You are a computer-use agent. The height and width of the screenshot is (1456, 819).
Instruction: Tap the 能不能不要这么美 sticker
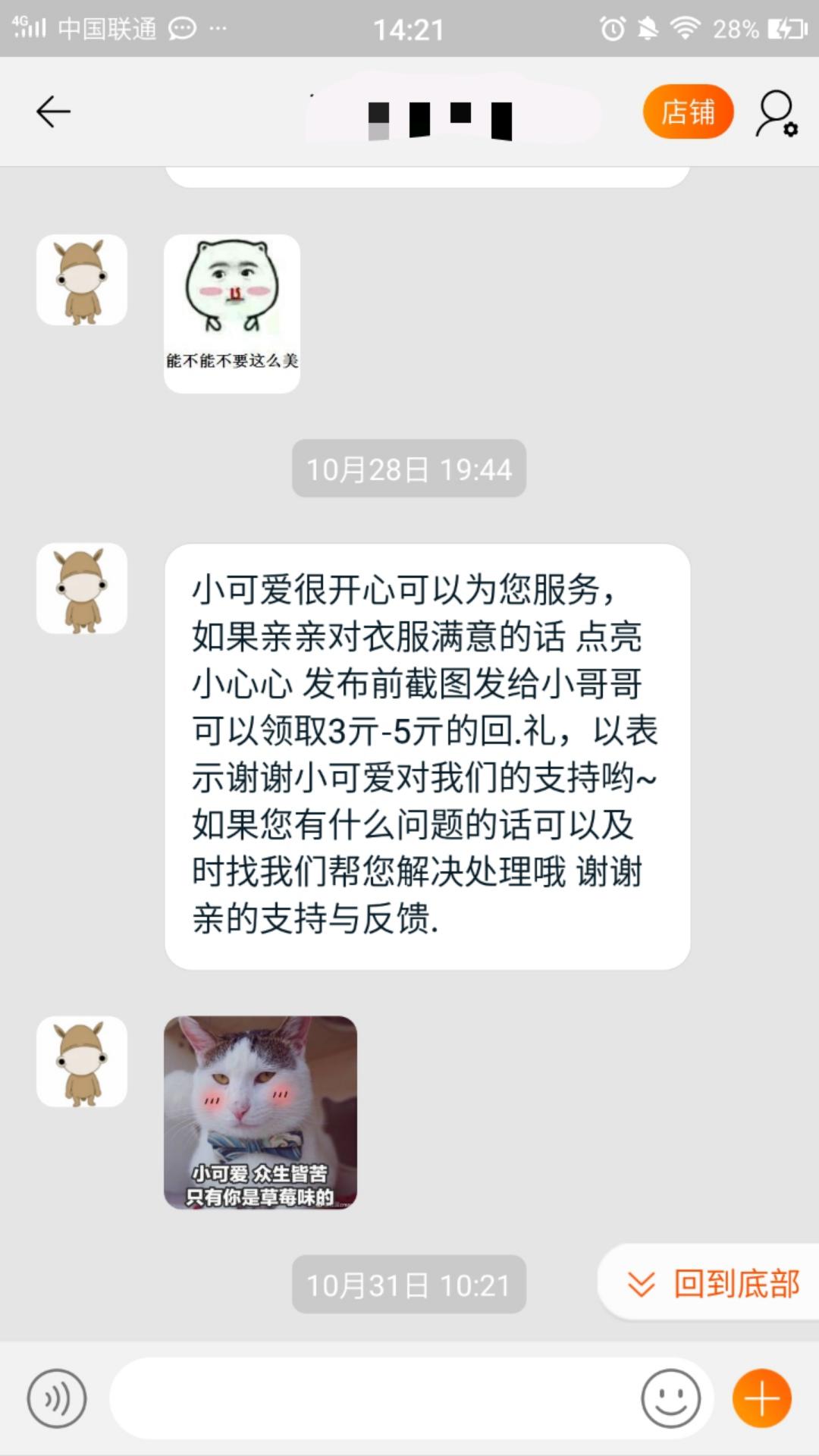(x=231, y=309)
